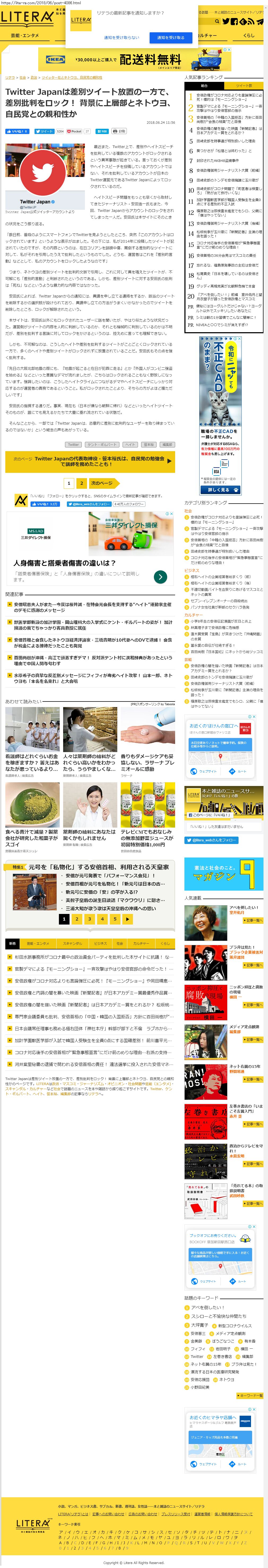Decline notifications with 通知を受け取らない

121,37
